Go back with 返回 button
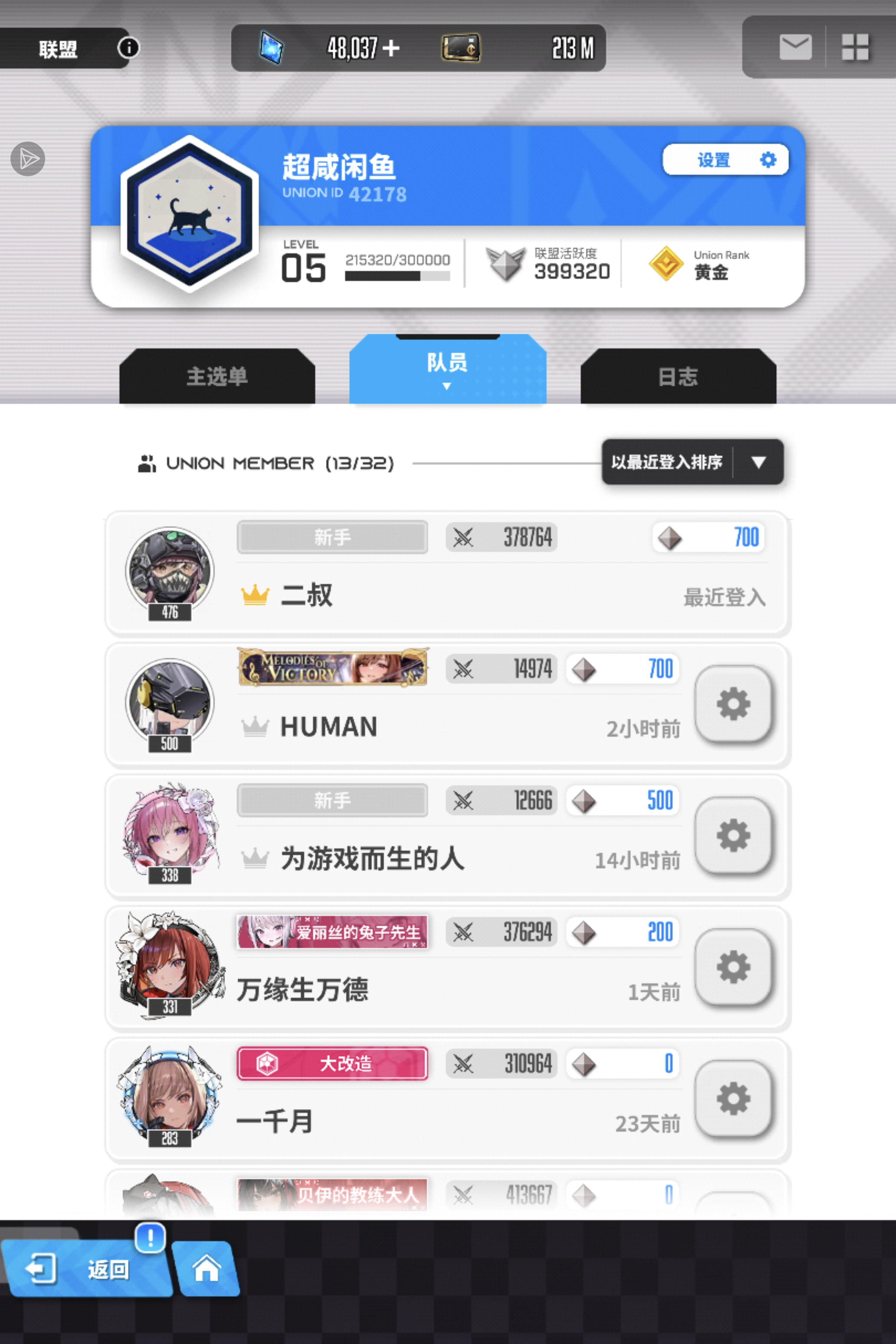The image size is (896, 1344). pyautogui.click(x=86, y=1269)
